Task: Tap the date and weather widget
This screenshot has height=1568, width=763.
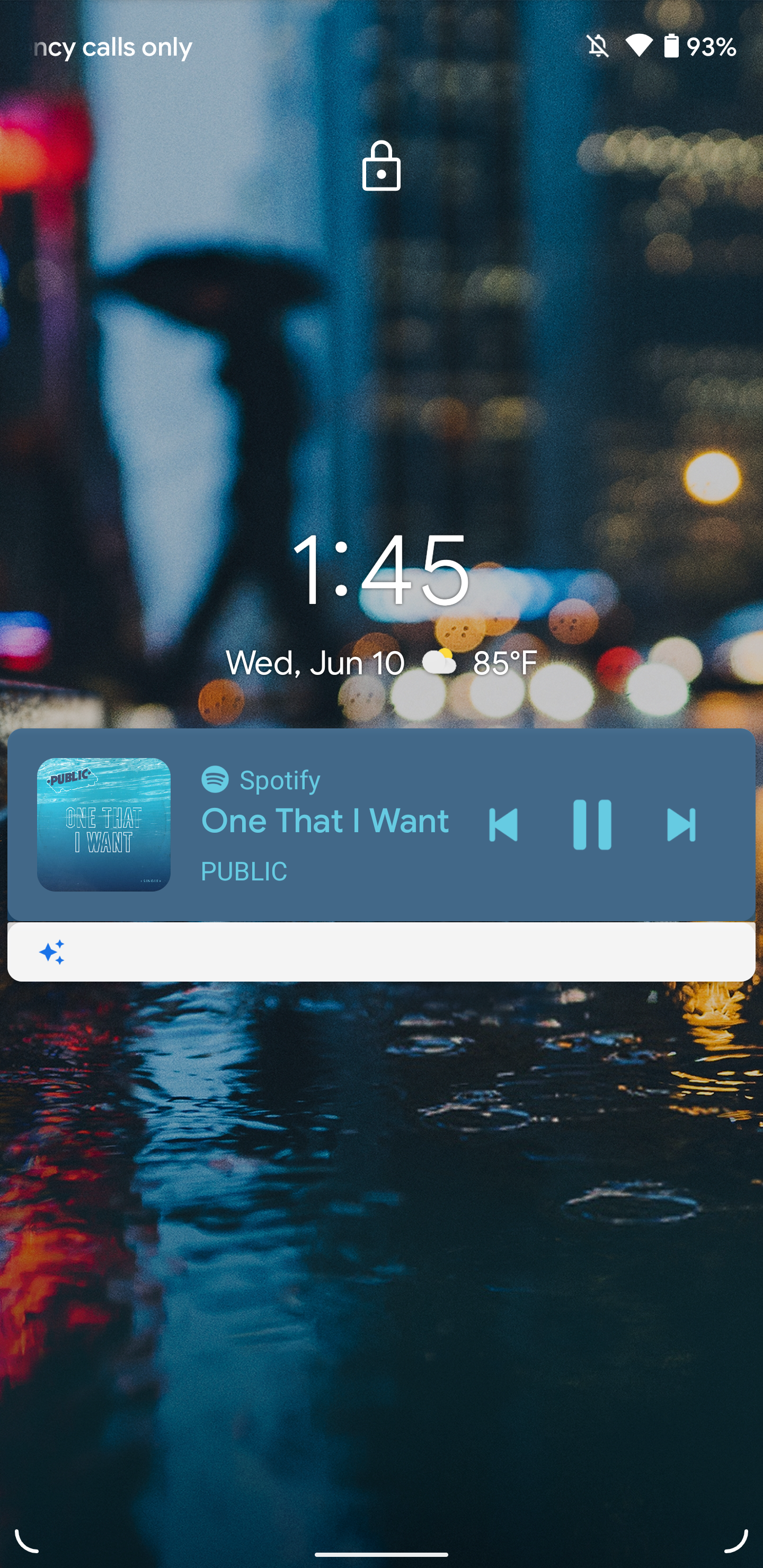Action: click(381, 663)
